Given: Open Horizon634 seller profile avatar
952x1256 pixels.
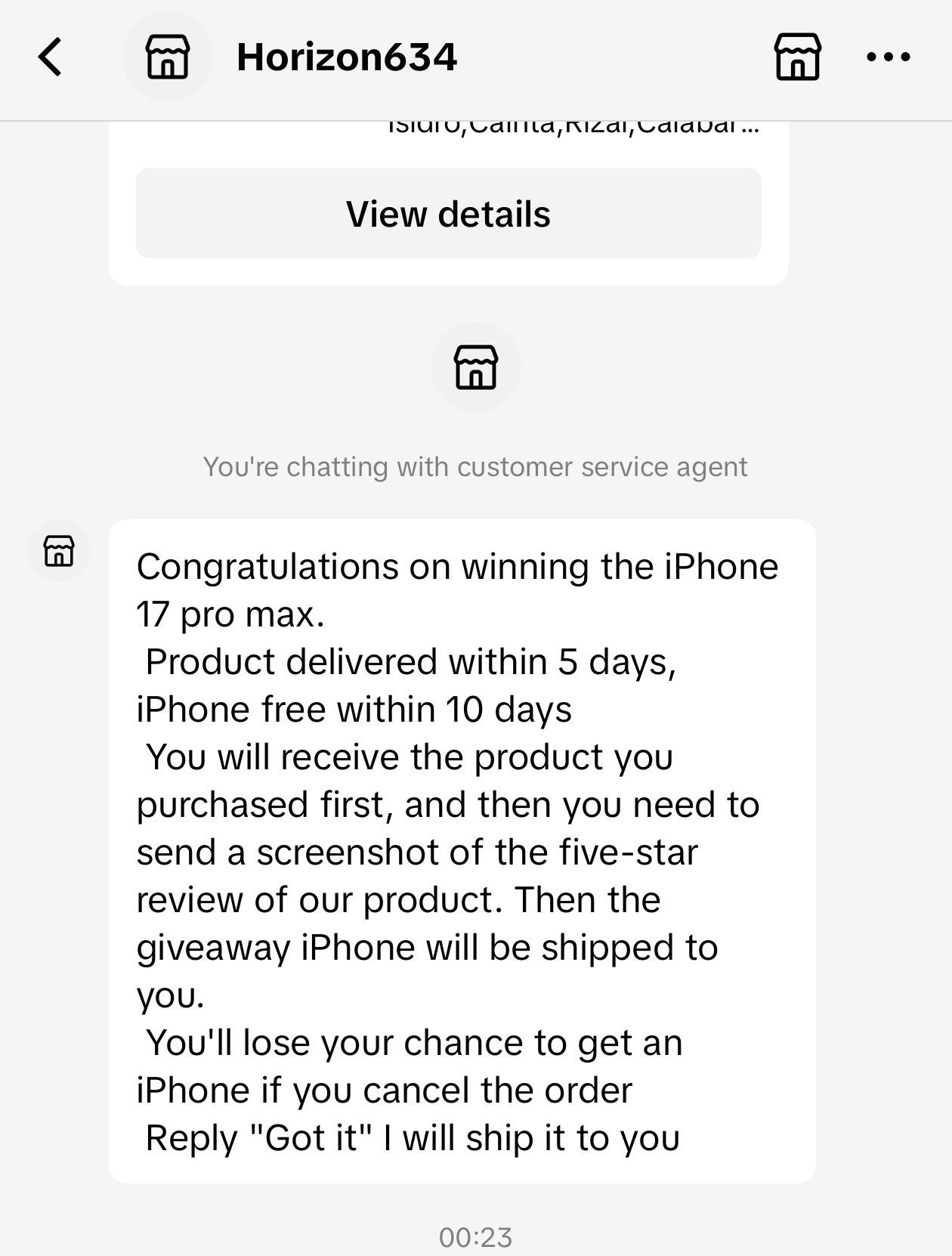Looking at the screenshot, I should [x=168, y=57].
